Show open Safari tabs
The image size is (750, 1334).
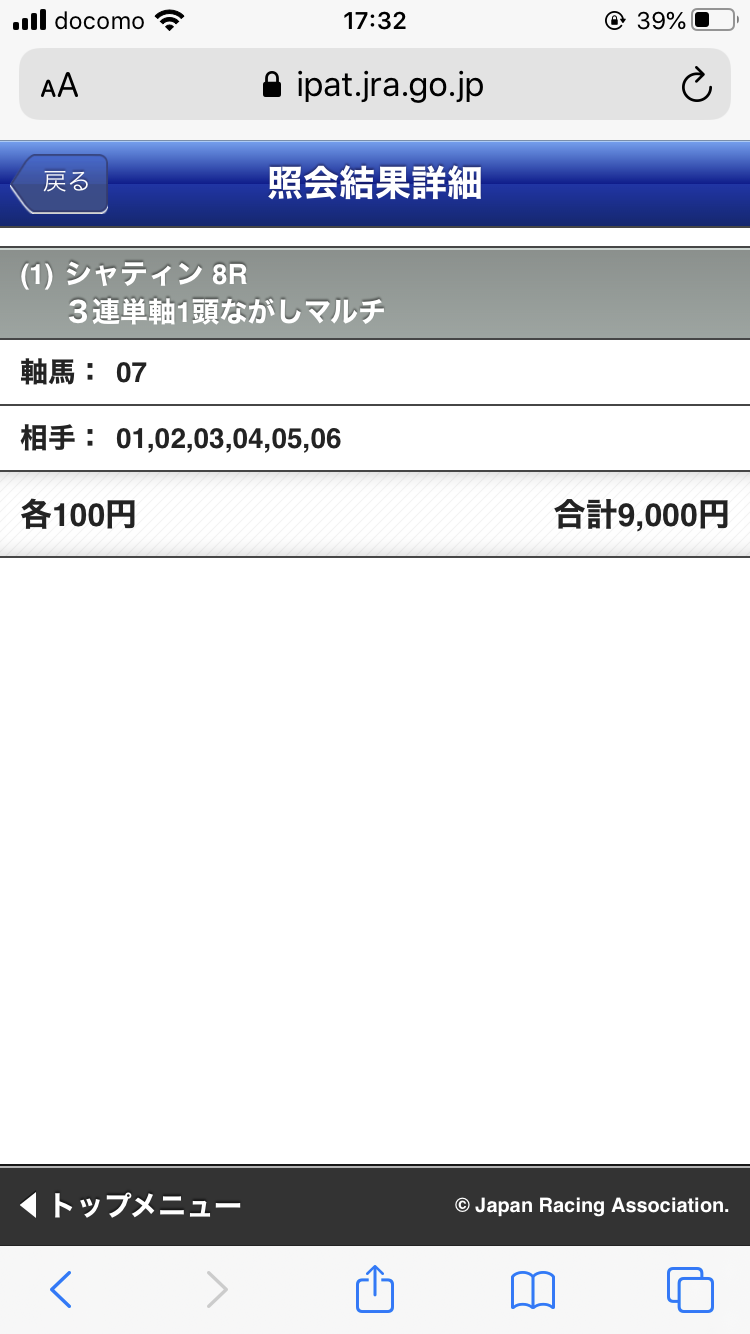coord(690,1290)
